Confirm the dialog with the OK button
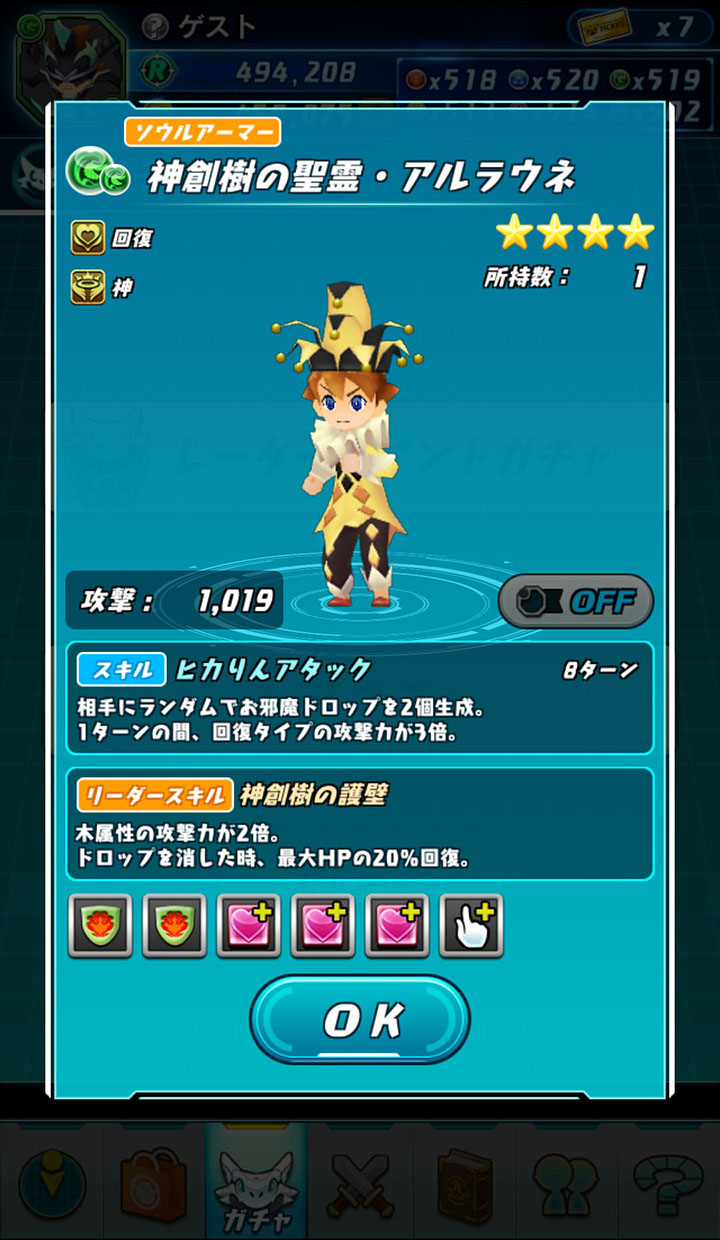 tap(360, 1019)
